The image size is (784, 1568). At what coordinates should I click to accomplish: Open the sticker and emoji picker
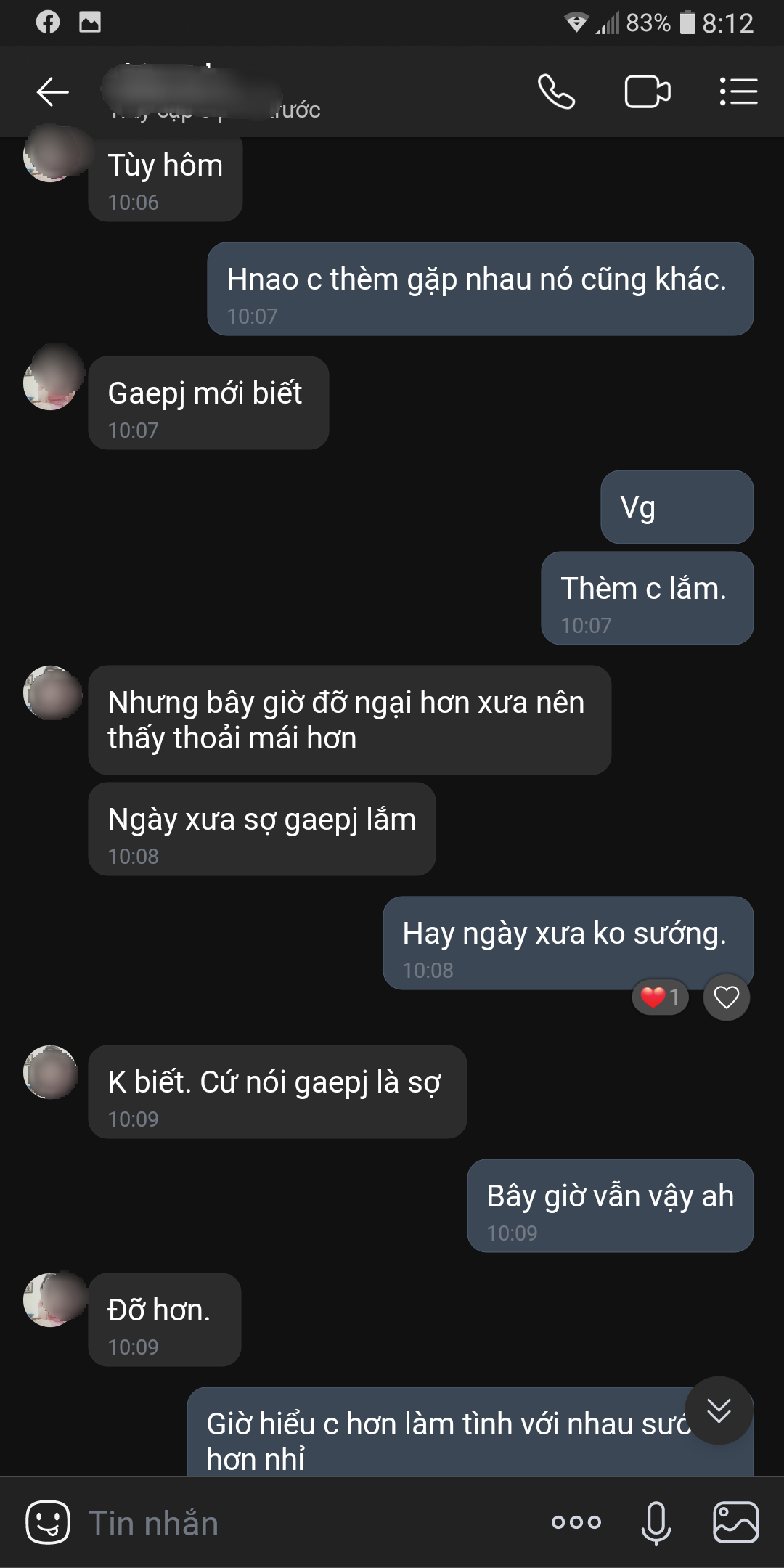point(48,1522)
